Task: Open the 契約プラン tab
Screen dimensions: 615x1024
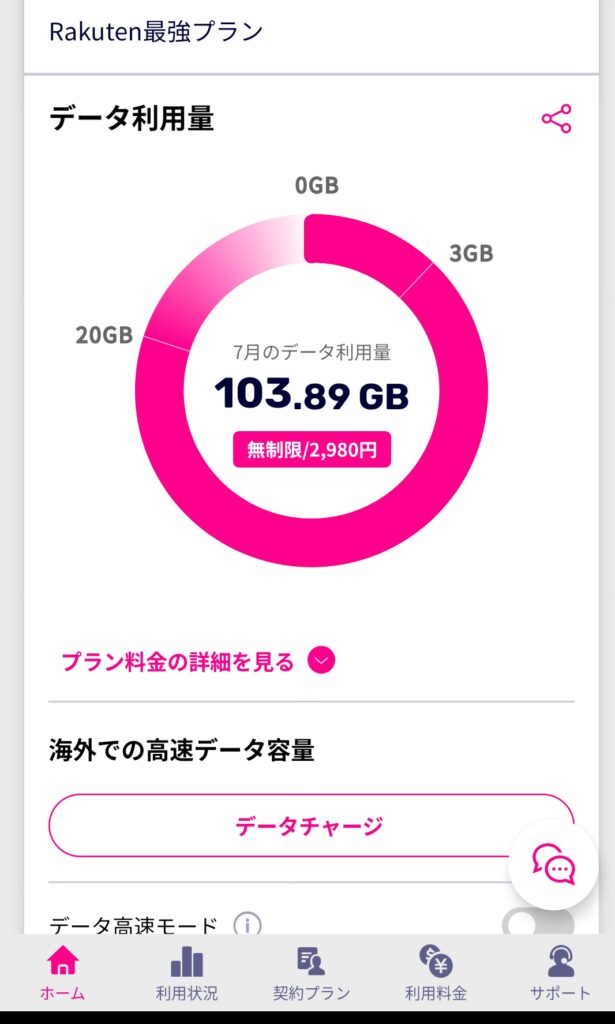Action: [311, 973]
